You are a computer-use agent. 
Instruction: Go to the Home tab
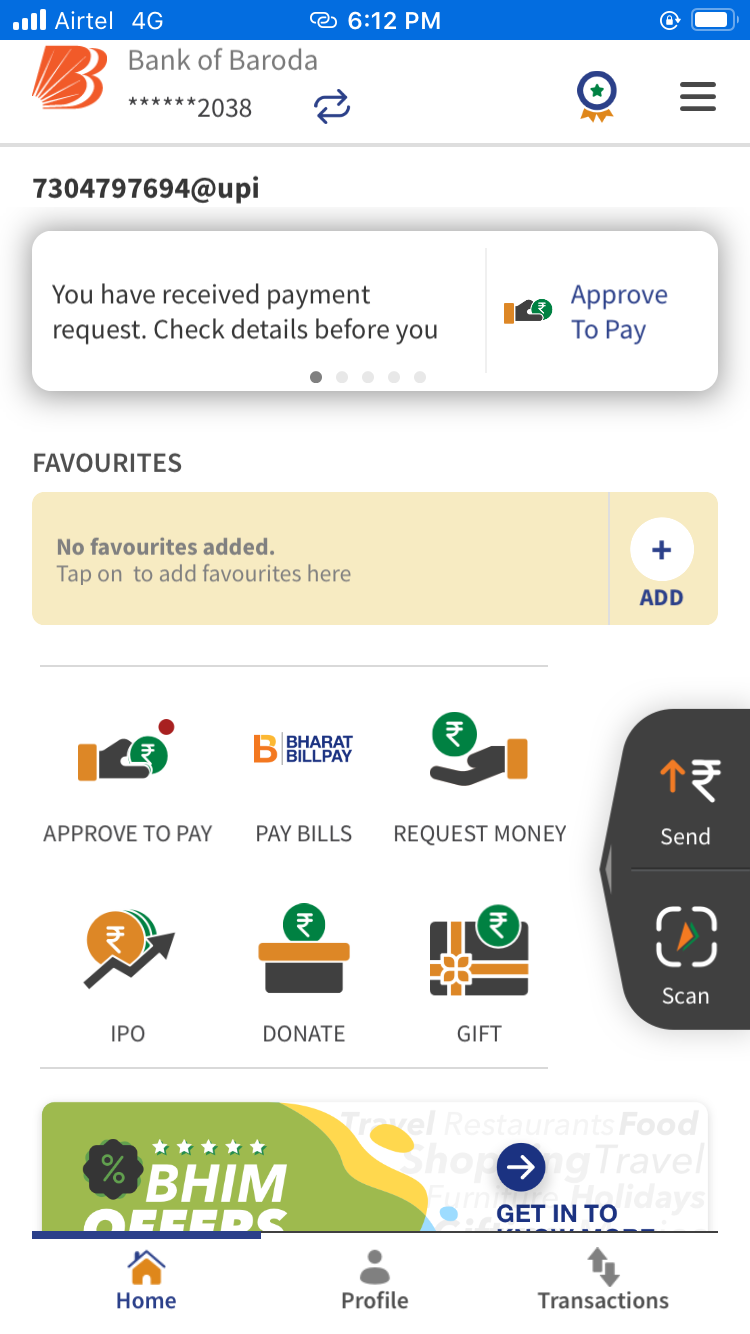146,1280
